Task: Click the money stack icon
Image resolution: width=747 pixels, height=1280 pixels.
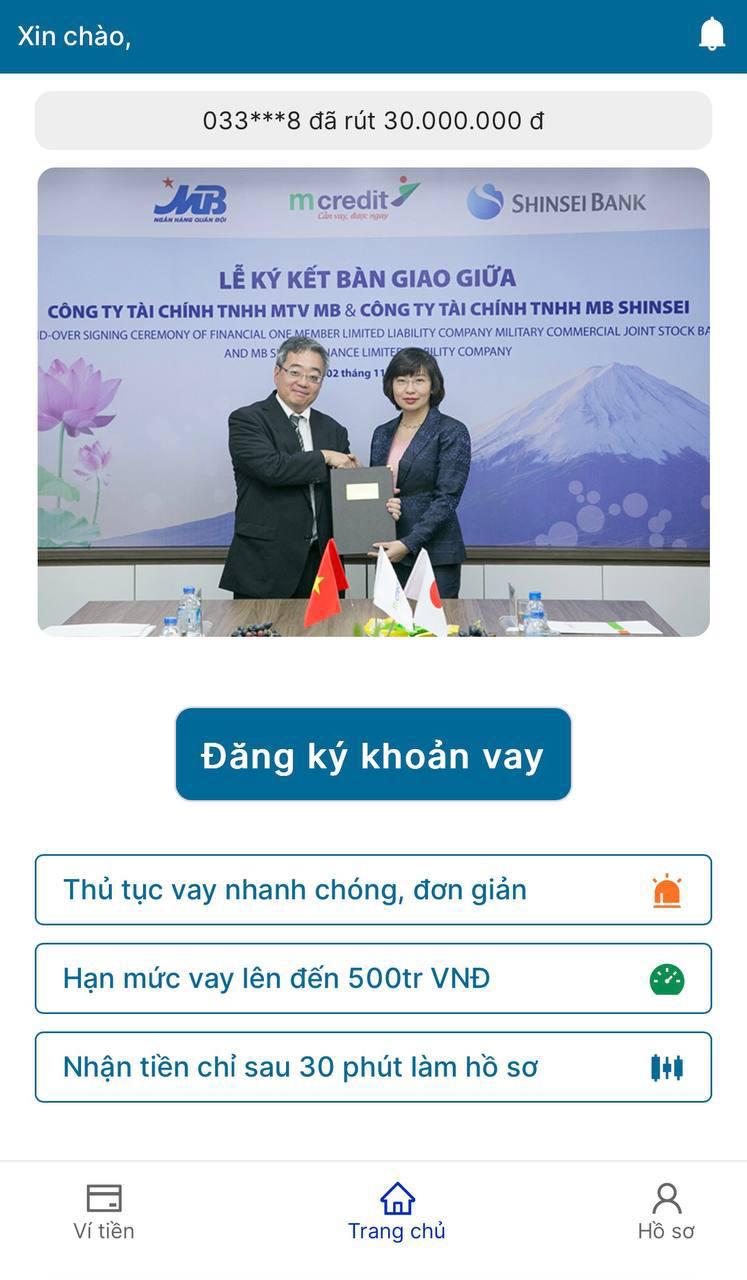Action: pyautogui.click(x=668, y=1067)
